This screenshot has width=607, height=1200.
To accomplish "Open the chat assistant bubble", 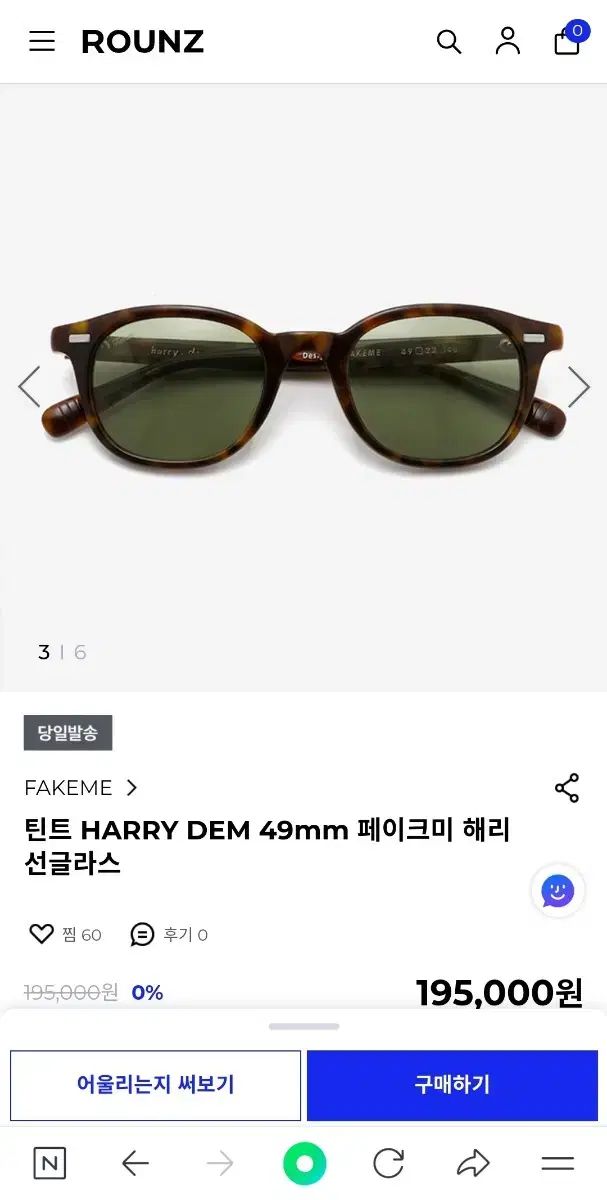I will (x=557, y=890).
